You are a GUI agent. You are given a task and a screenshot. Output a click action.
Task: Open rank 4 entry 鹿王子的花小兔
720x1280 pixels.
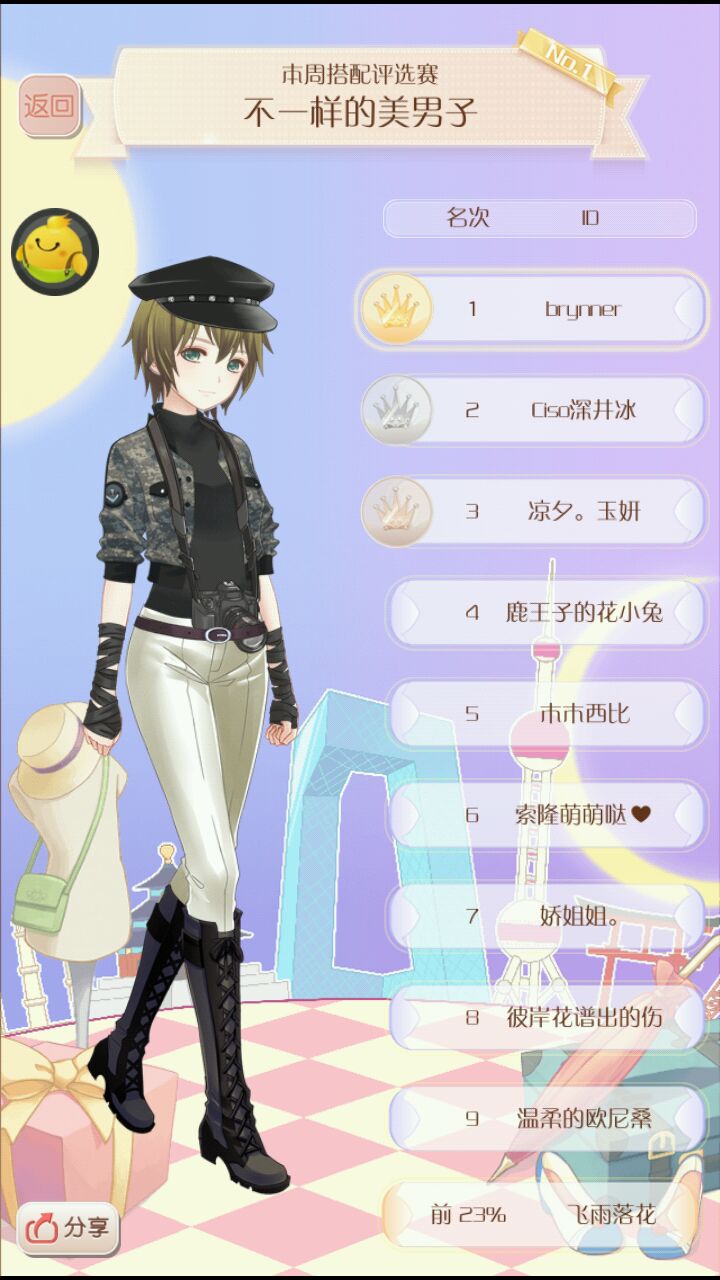coord(545,612)
